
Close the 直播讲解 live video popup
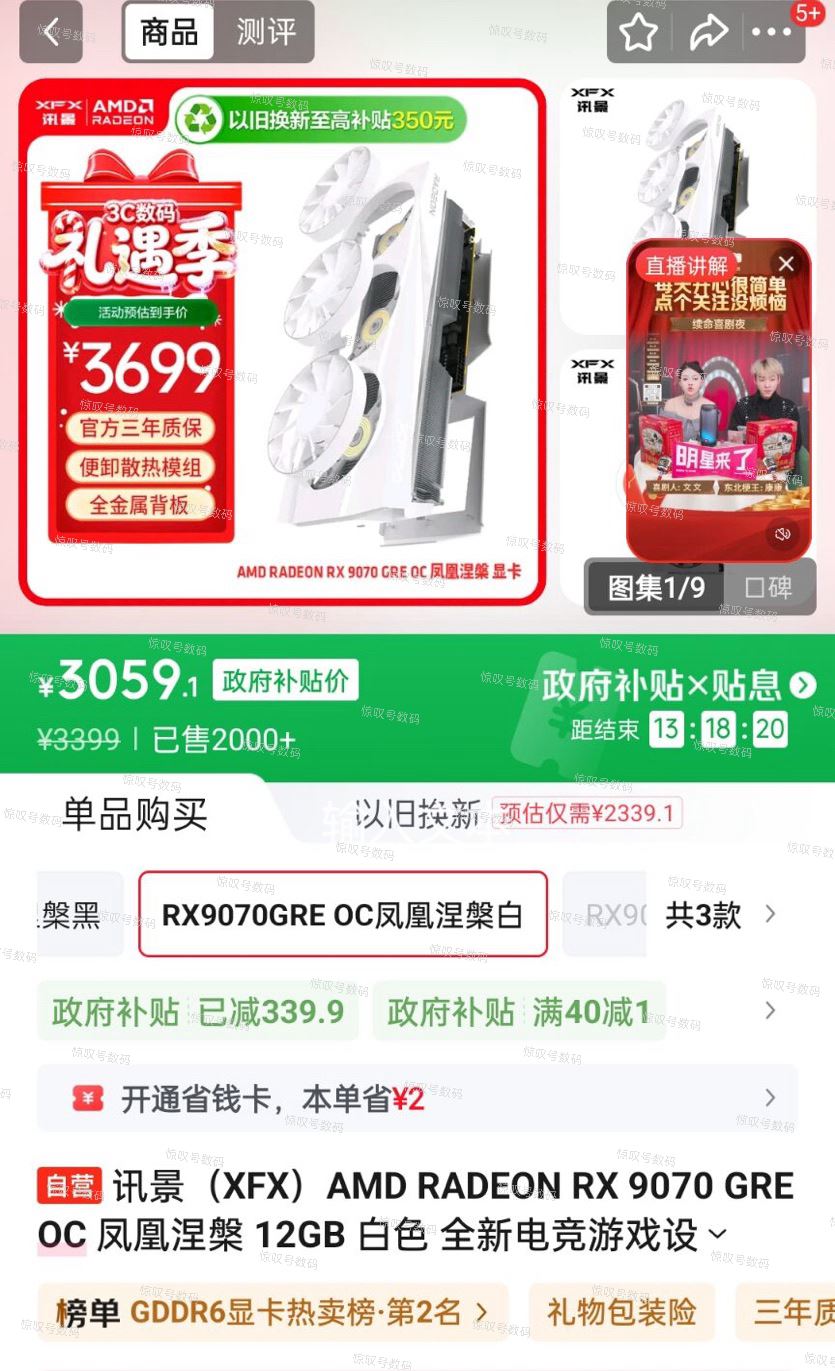point(786,264)
